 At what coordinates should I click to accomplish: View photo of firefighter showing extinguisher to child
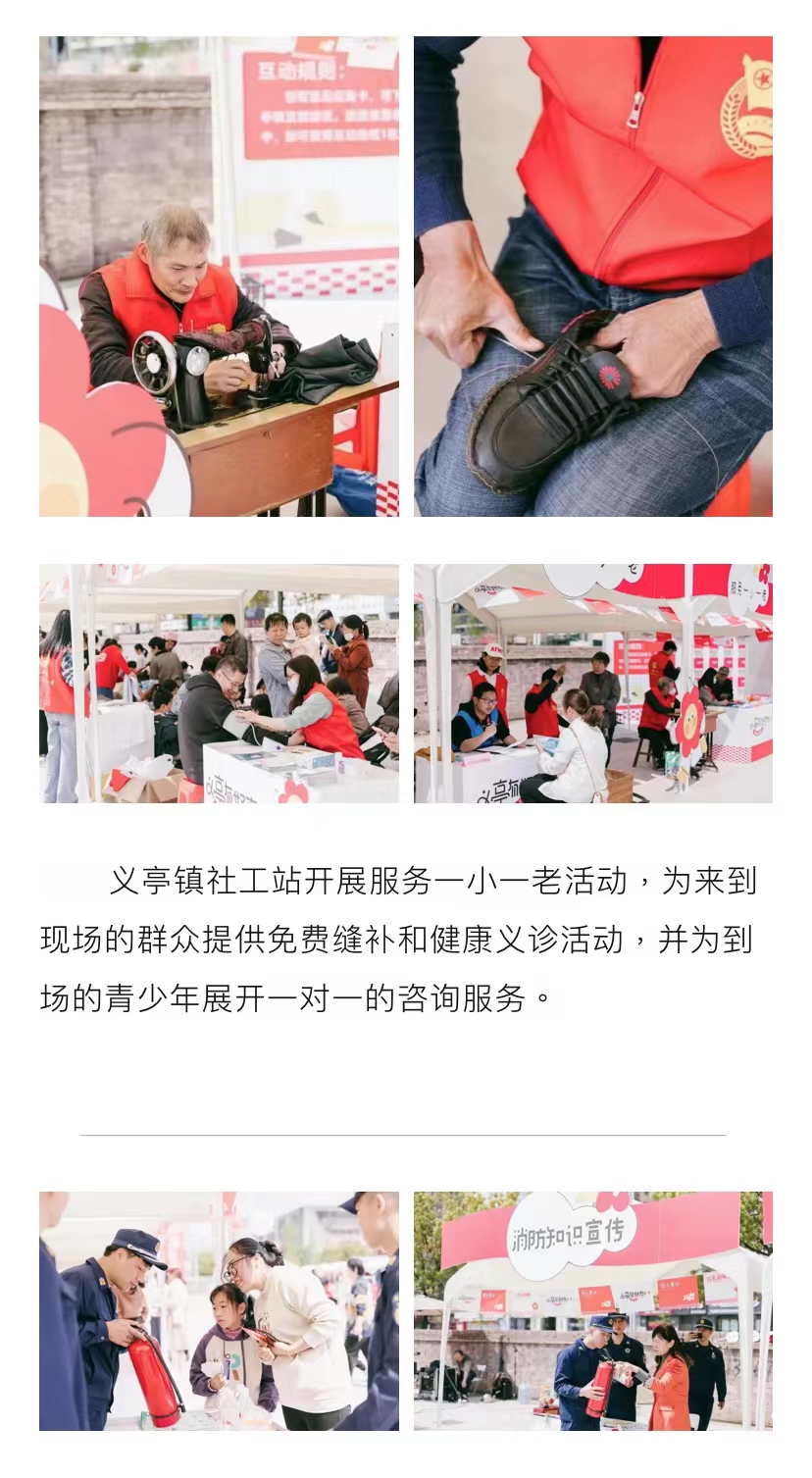[x=219, y=1310]
